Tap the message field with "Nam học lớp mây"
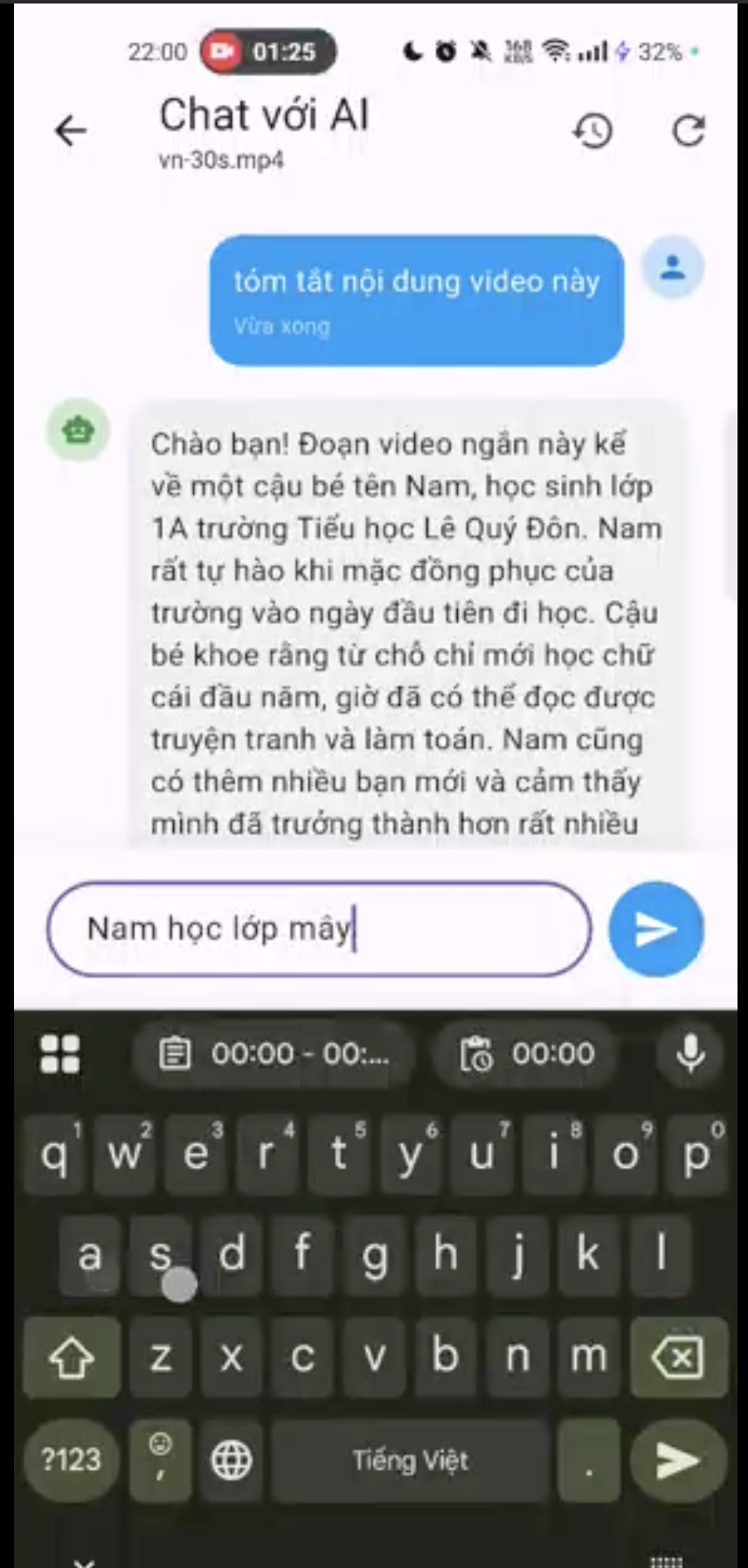This screenshot has width=748, height=1568. (x=319, y=928)
